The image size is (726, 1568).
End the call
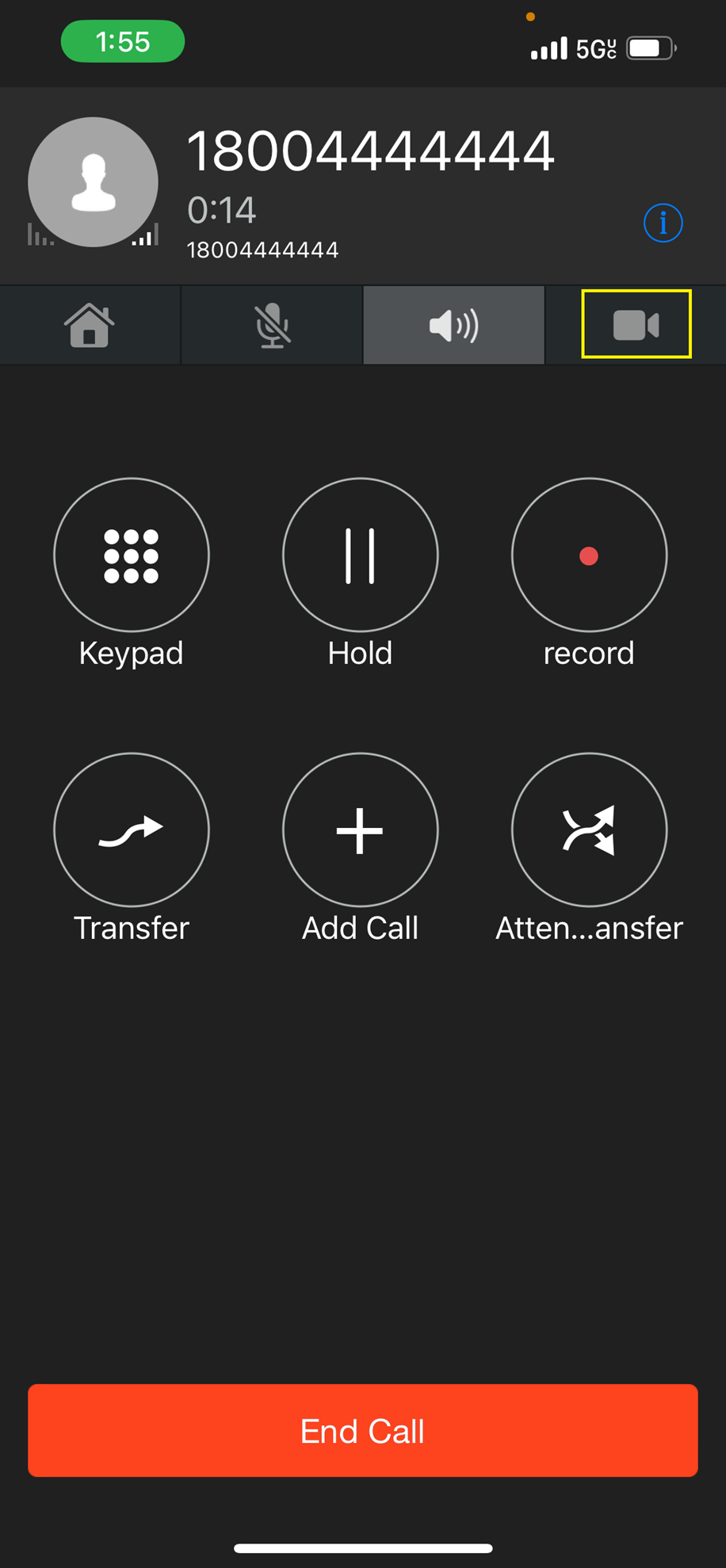tap(363, 1430)
